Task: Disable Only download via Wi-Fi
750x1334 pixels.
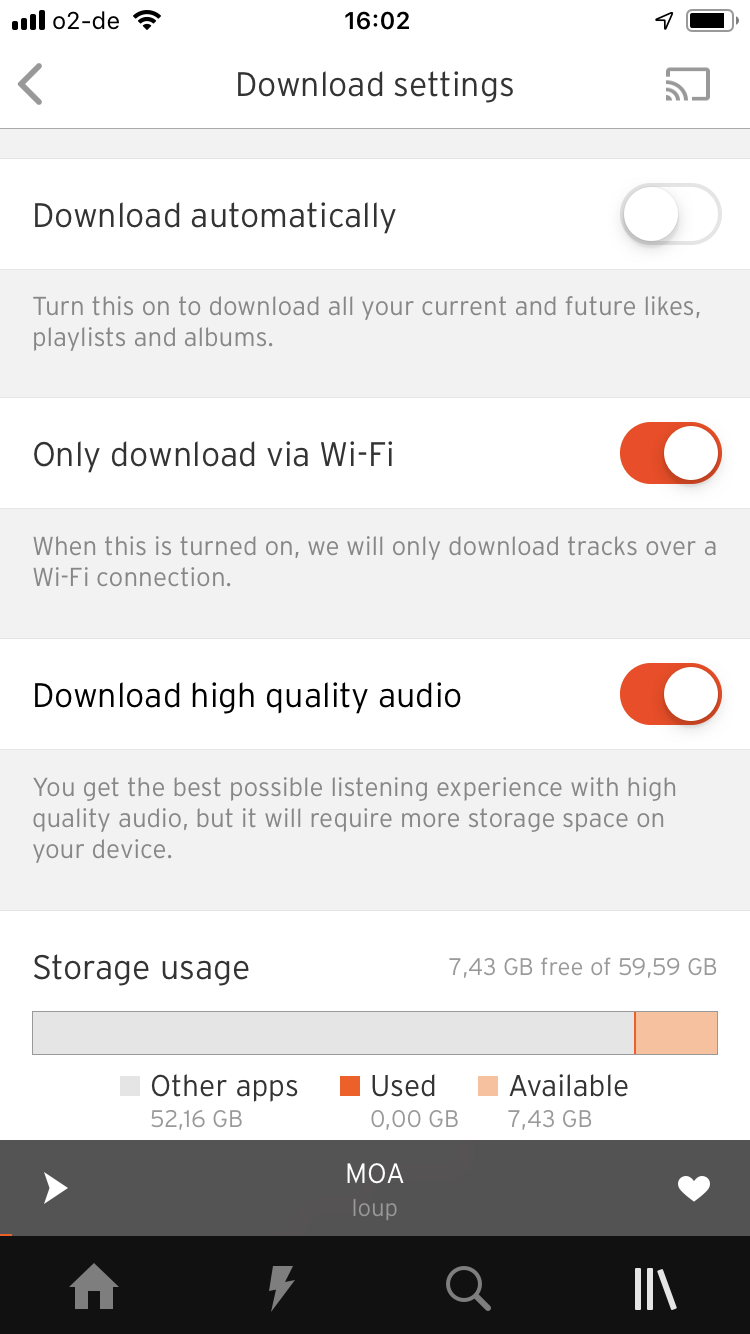Action: [670, 453]
